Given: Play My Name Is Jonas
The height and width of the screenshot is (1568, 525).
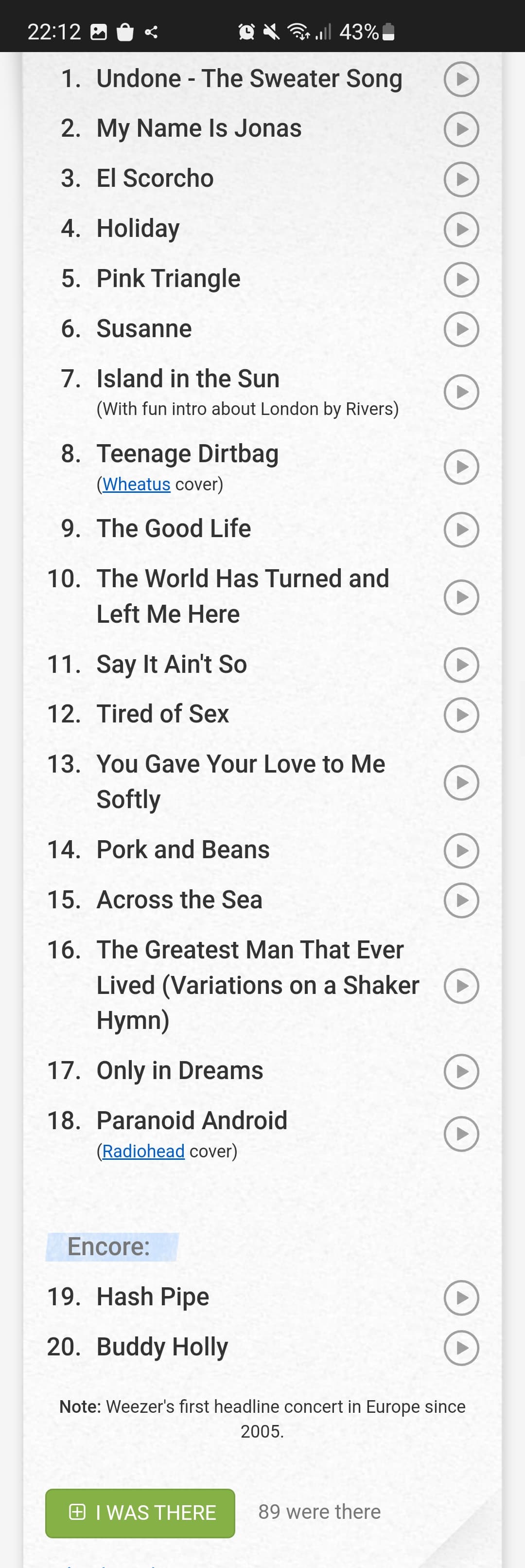Looking at the screenshot, I should (x=461, y=129).
